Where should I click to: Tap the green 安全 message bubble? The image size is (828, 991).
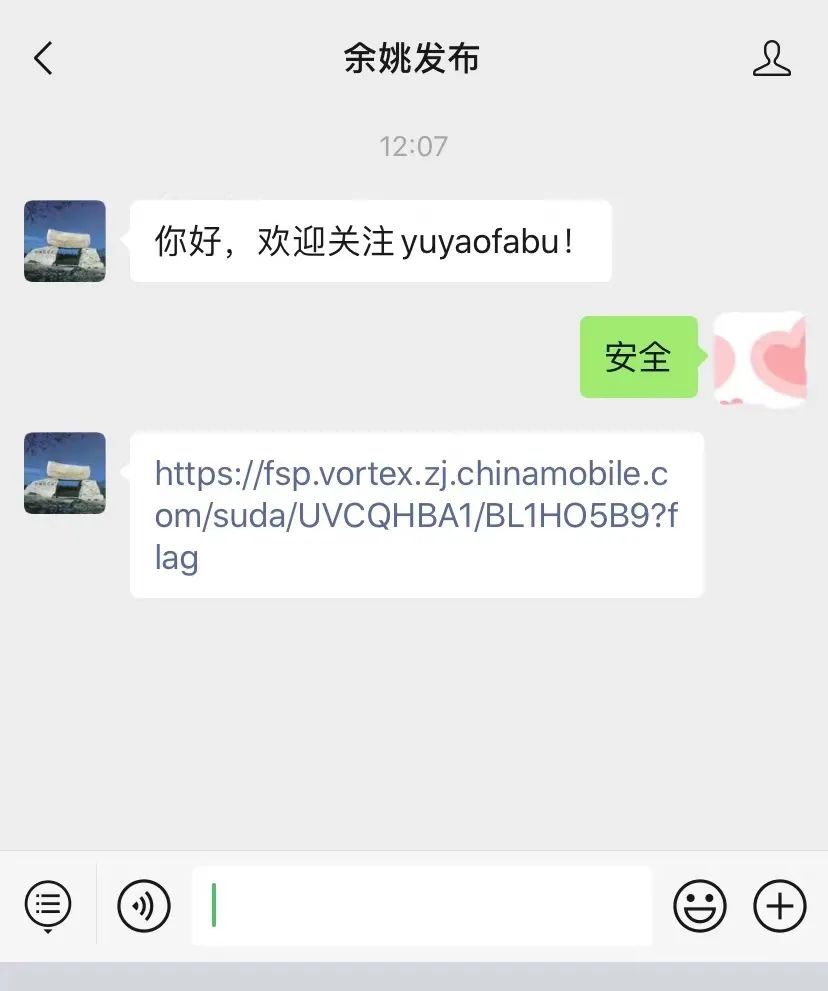click(638, 357)
